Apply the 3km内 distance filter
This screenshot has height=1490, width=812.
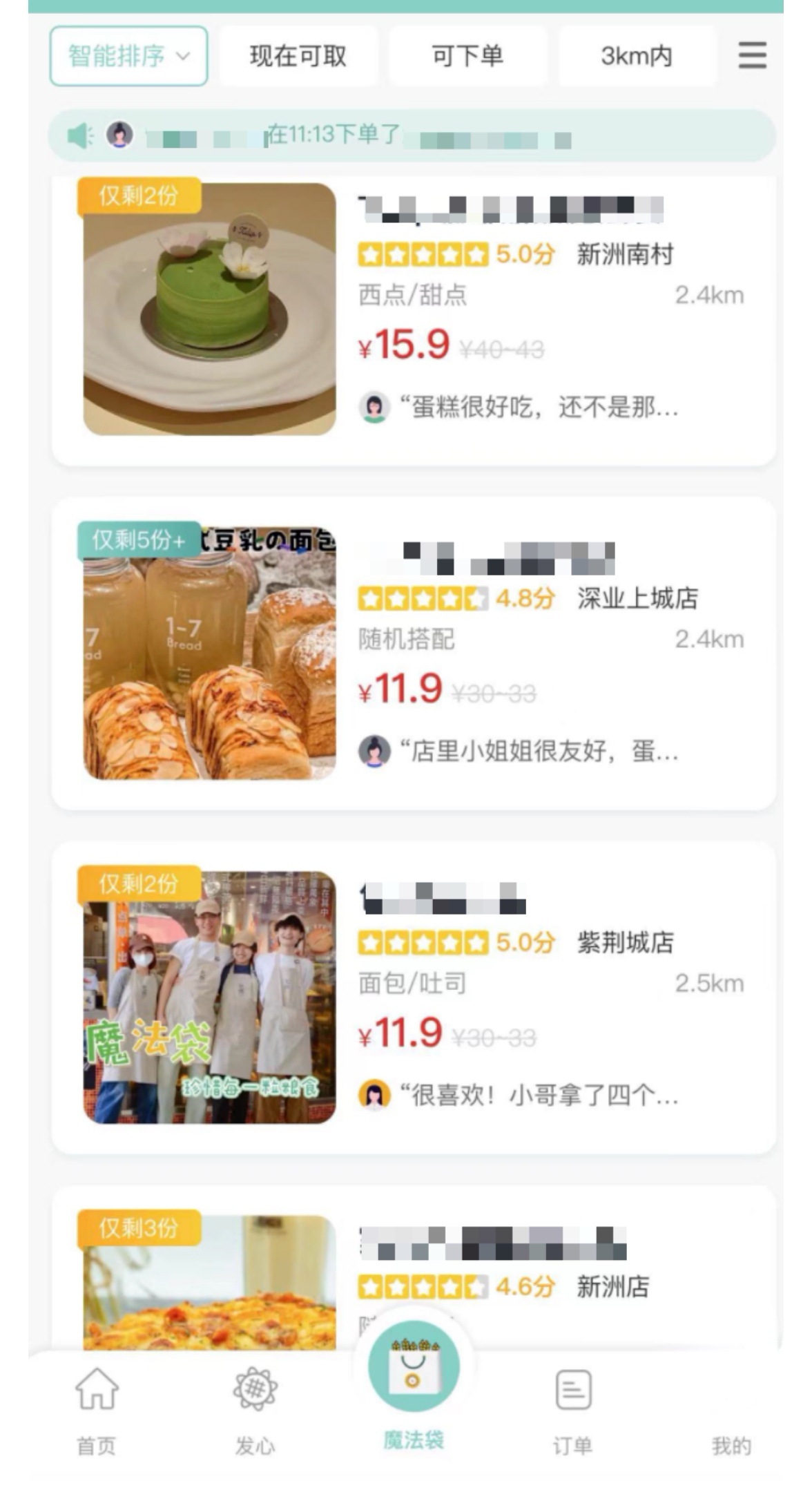pyautogui.click(x=636, y=56)
